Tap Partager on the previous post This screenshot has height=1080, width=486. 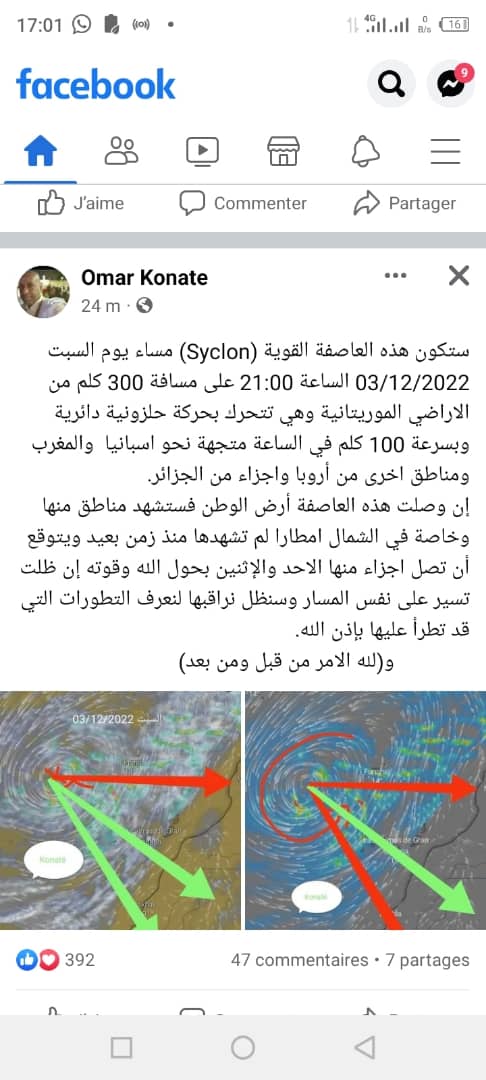(405, 203)
